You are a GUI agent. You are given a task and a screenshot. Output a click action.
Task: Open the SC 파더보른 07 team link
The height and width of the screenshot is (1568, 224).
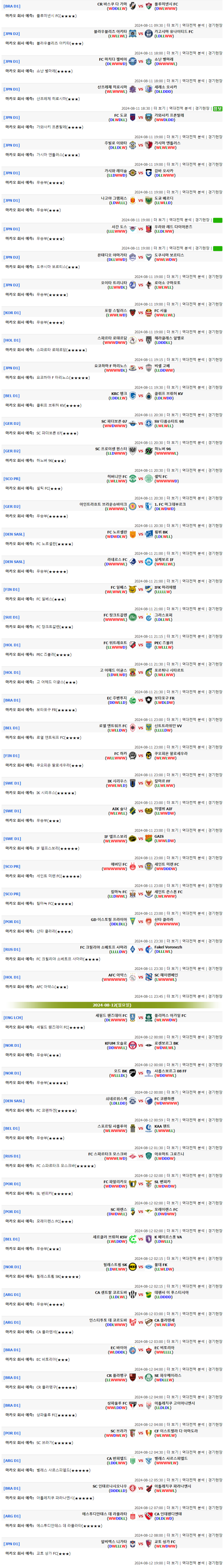[114, 421]
